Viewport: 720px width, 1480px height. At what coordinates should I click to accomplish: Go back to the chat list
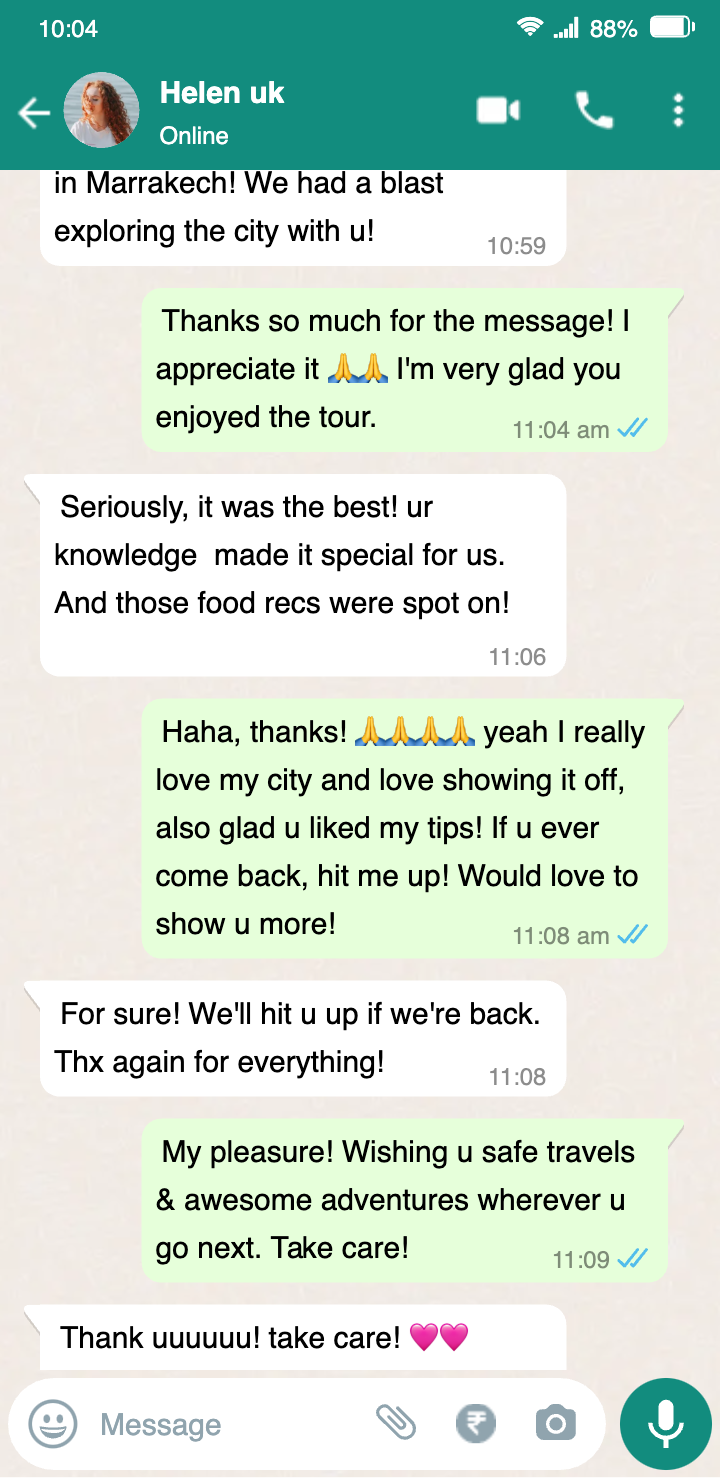click(34, 113)
